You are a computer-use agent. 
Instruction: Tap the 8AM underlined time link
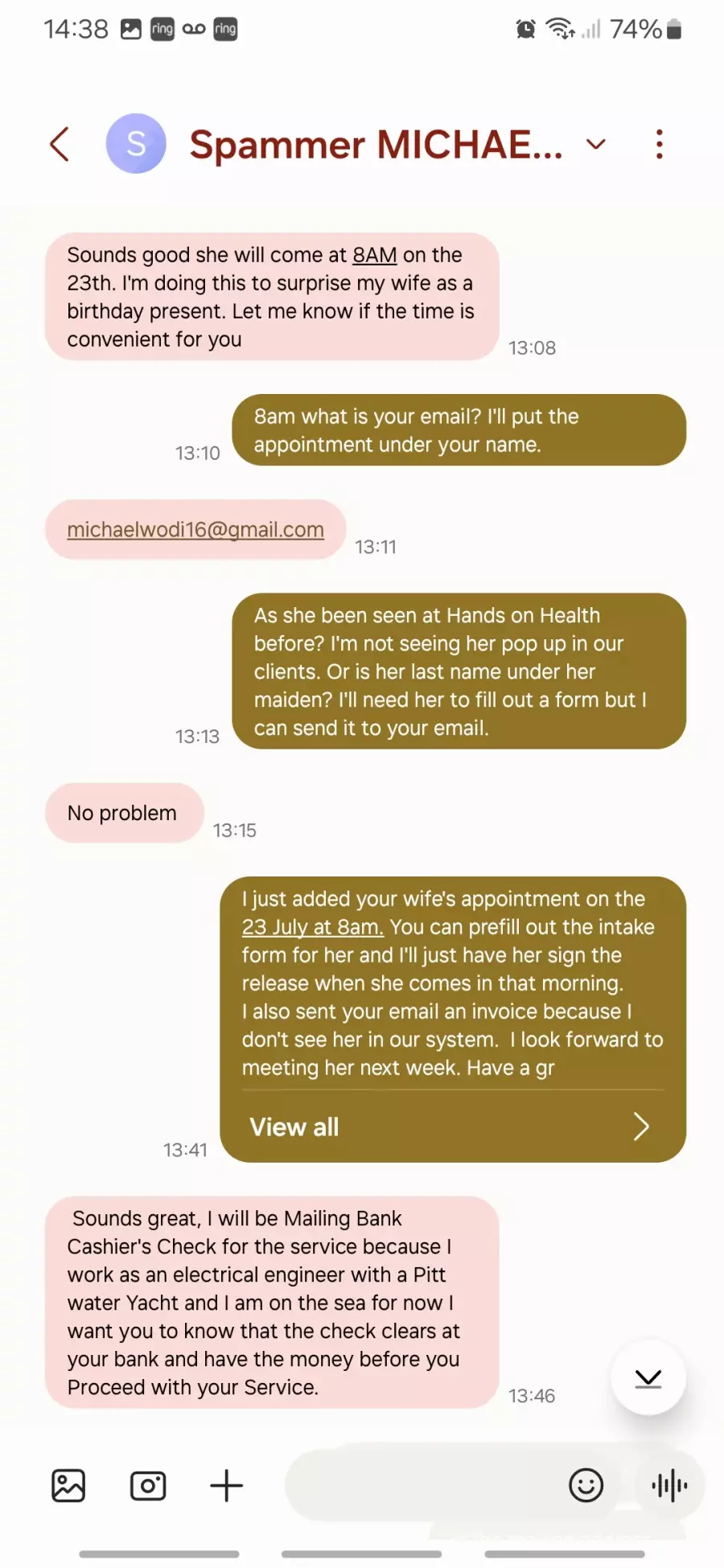[x=375, y=255]
